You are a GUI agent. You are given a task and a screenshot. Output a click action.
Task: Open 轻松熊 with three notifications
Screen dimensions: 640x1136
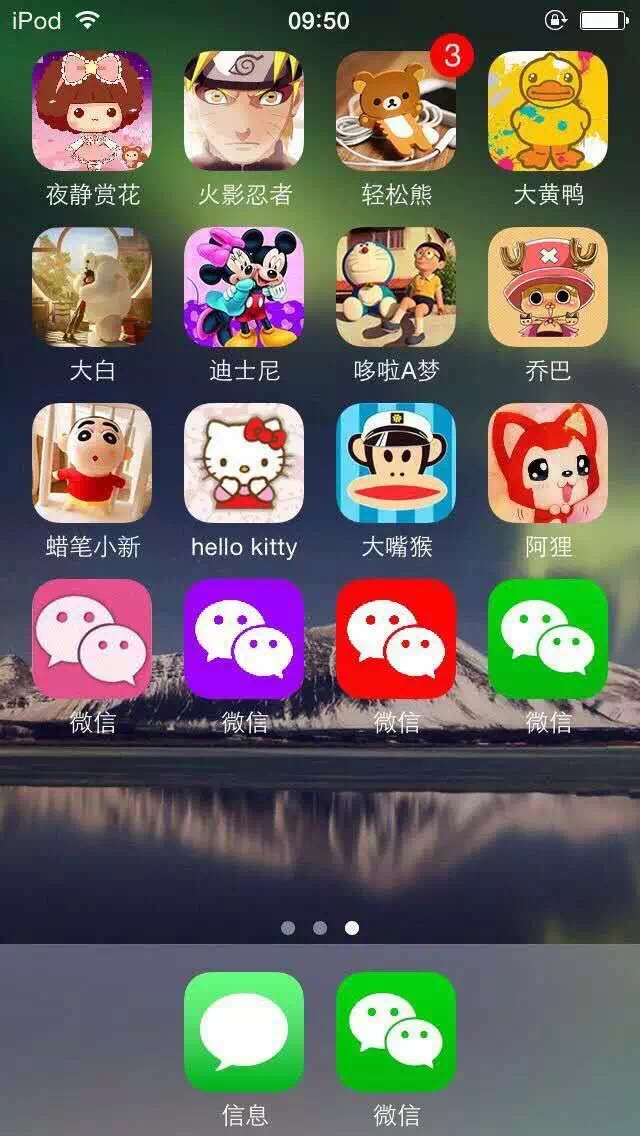click(x=396, y=111)
